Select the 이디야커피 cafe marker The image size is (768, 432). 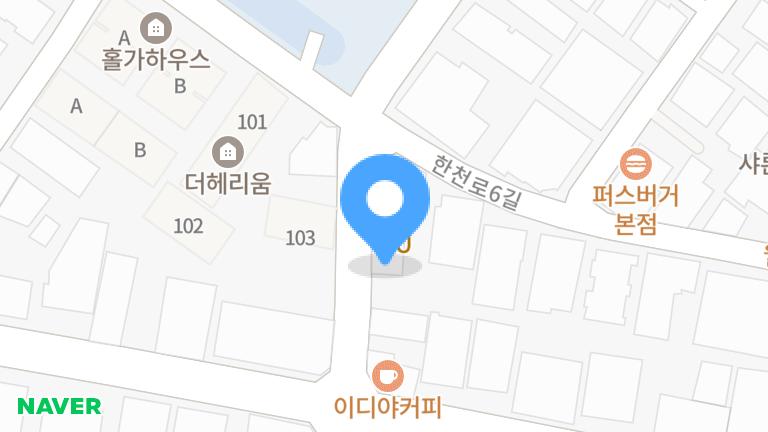tap(387, 377)
